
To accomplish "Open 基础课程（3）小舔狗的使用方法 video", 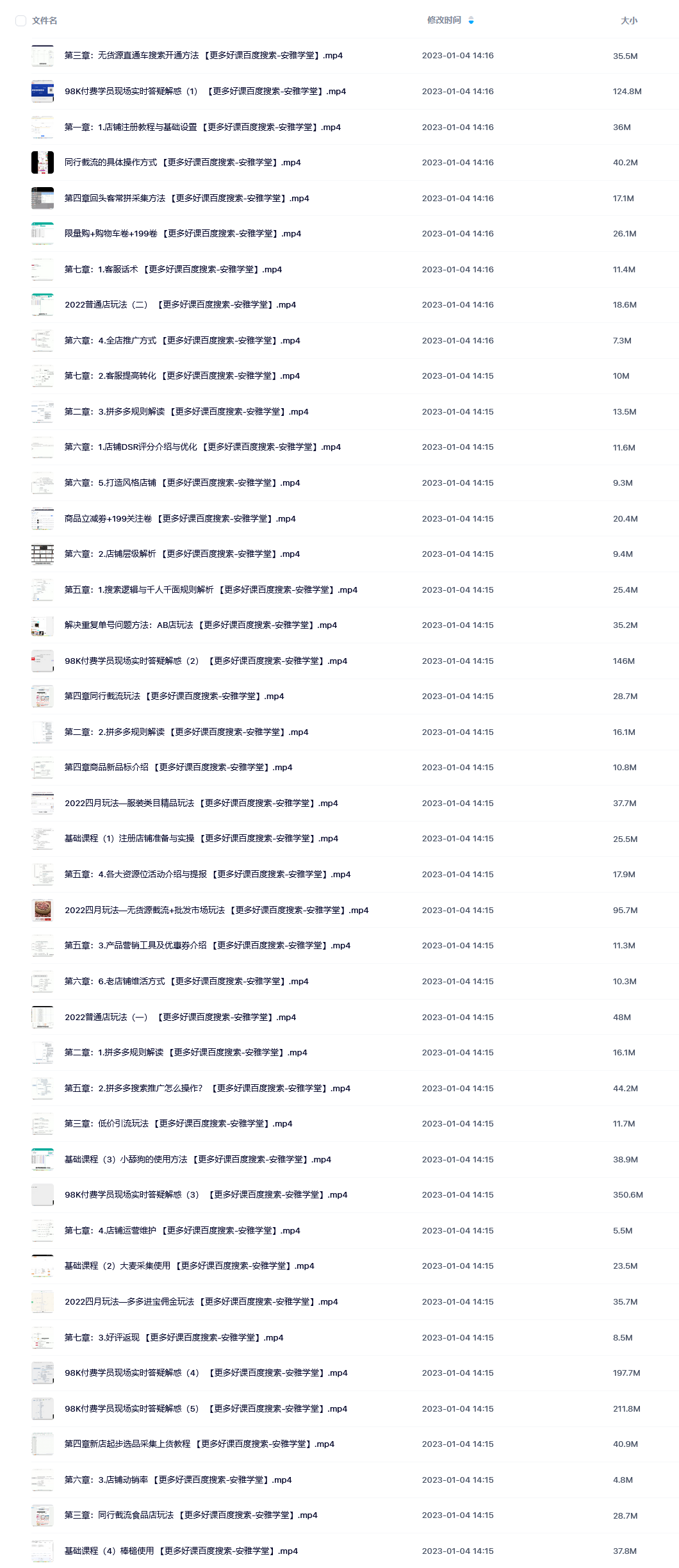I will coord(198,1160).
